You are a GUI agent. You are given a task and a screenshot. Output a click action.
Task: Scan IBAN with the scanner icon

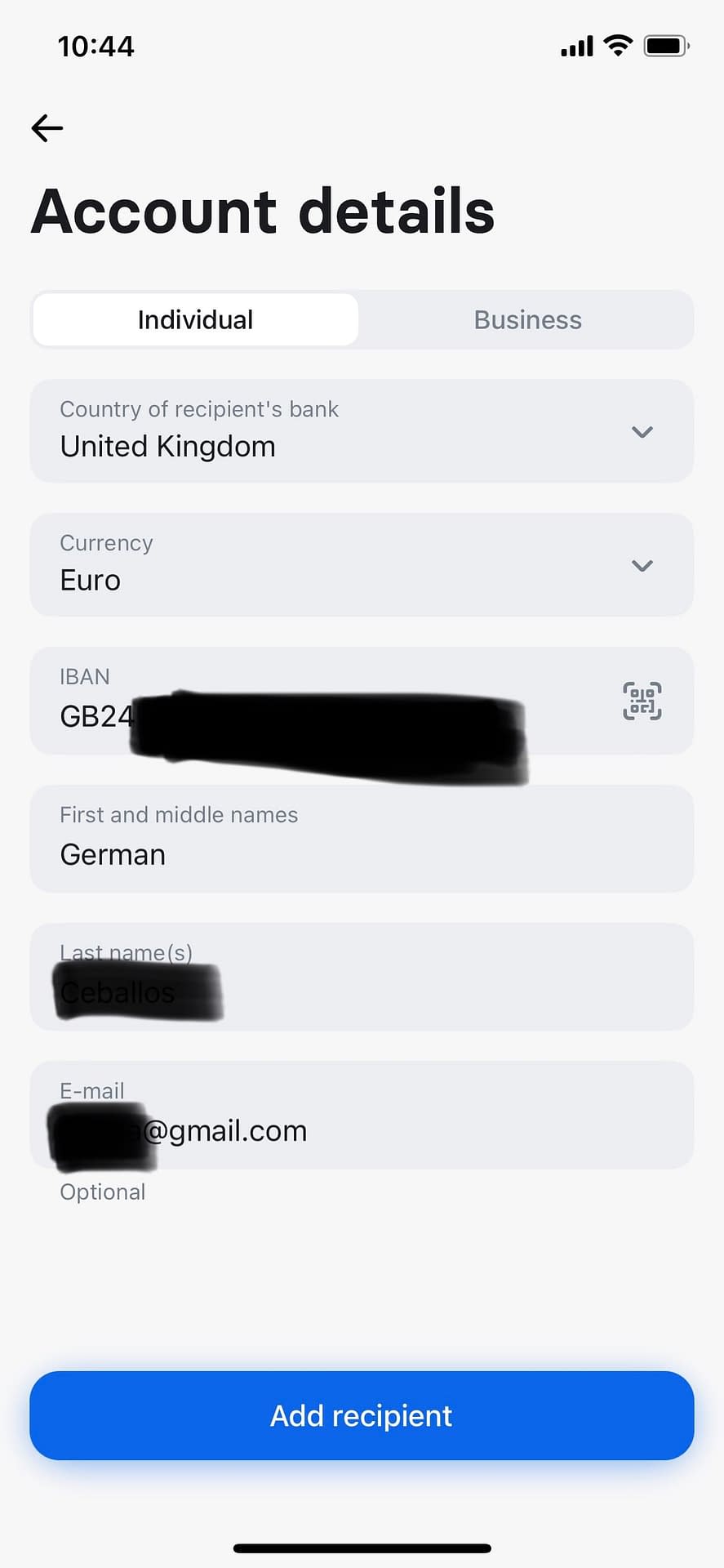click(642, 701)
